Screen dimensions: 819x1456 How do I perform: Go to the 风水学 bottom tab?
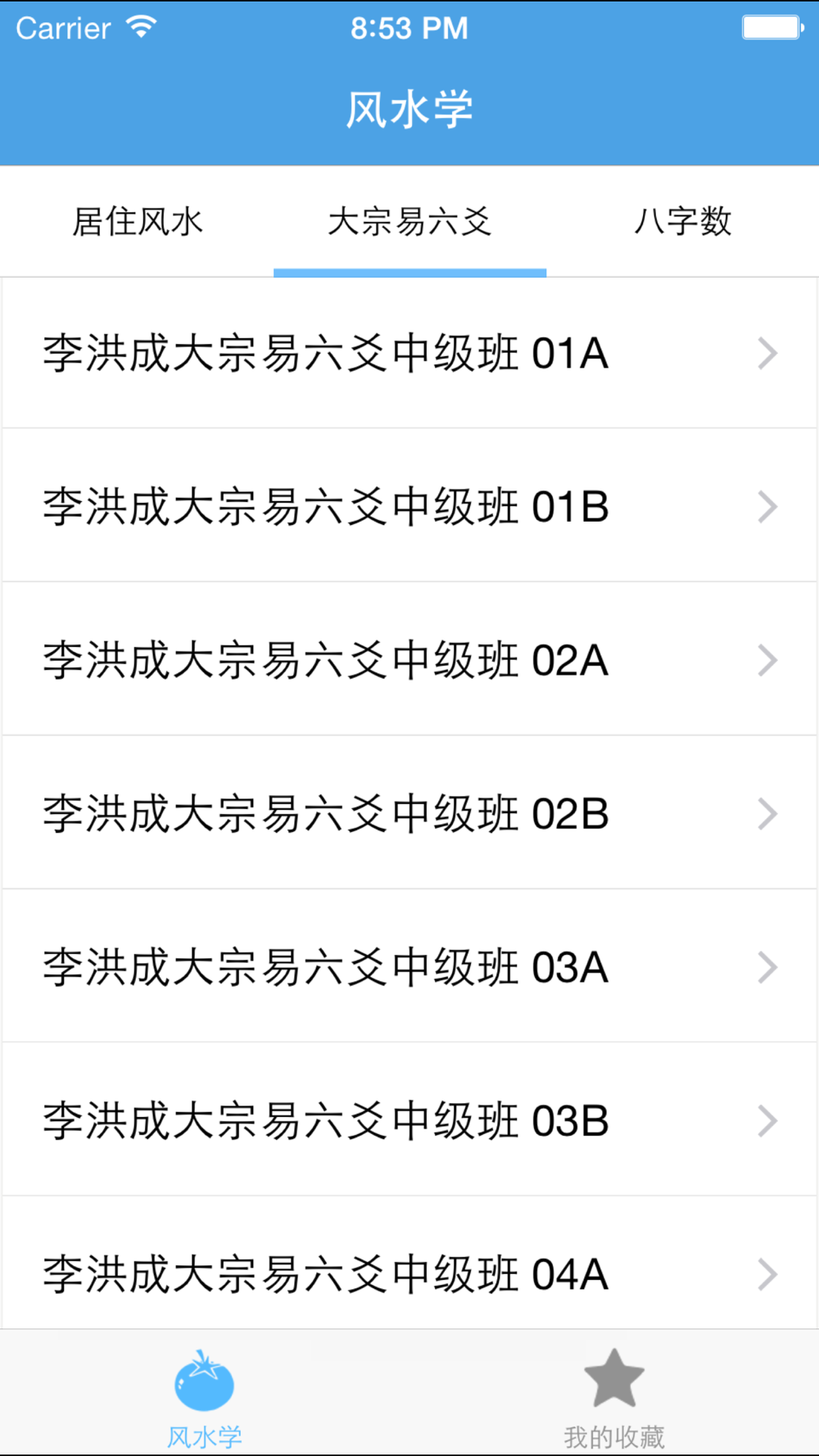pos(205,1397)
